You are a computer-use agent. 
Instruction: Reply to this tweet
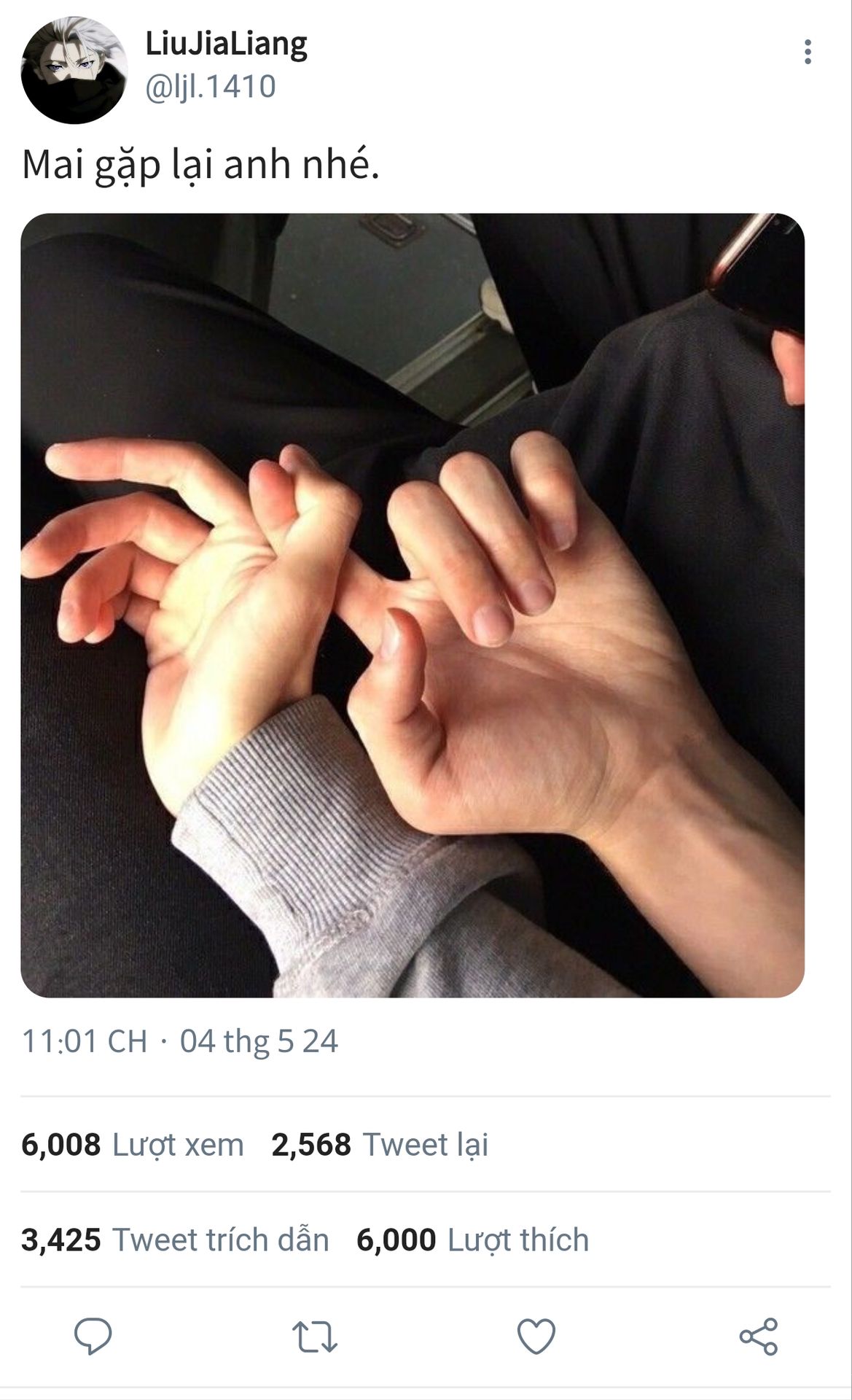93,1337
